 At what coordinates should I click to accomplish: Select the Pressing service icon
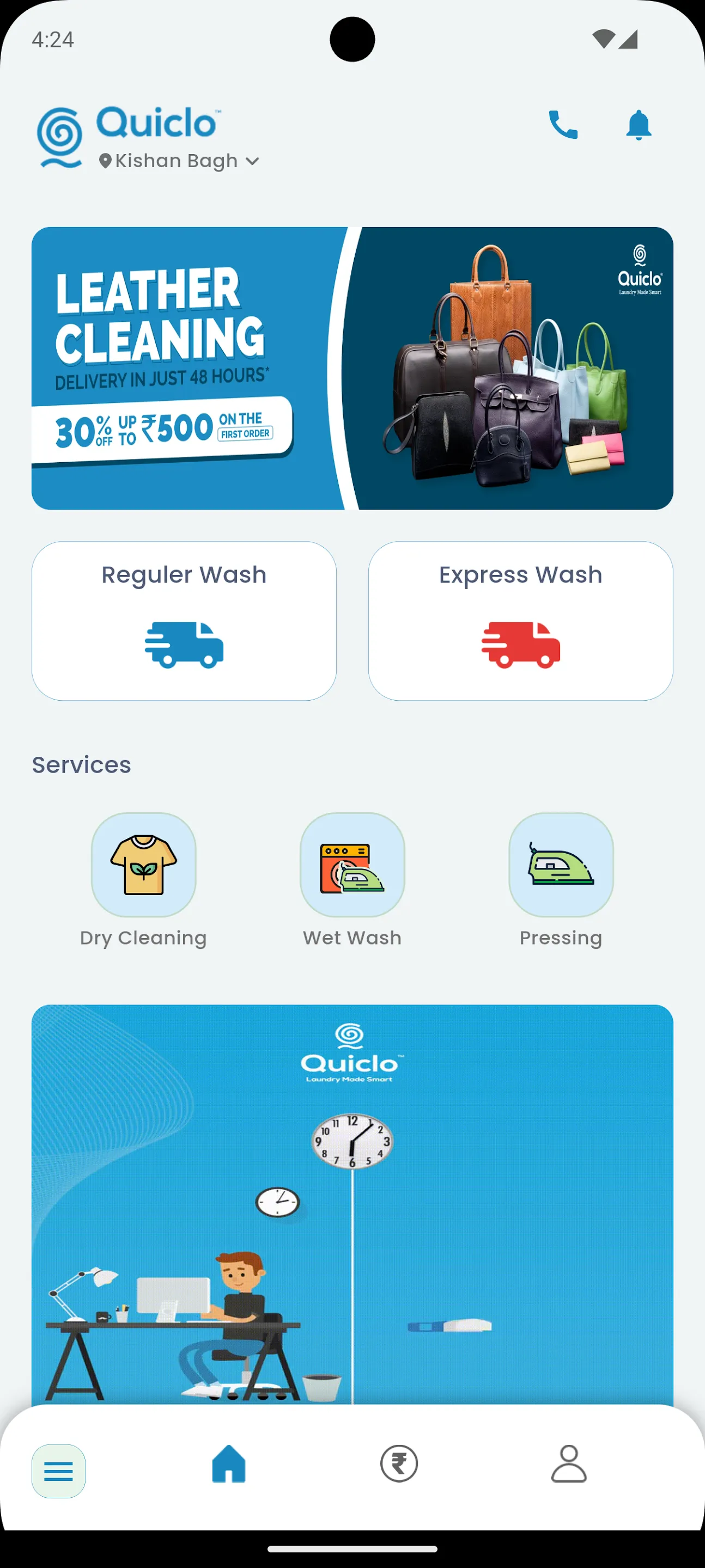click(561, 865)
